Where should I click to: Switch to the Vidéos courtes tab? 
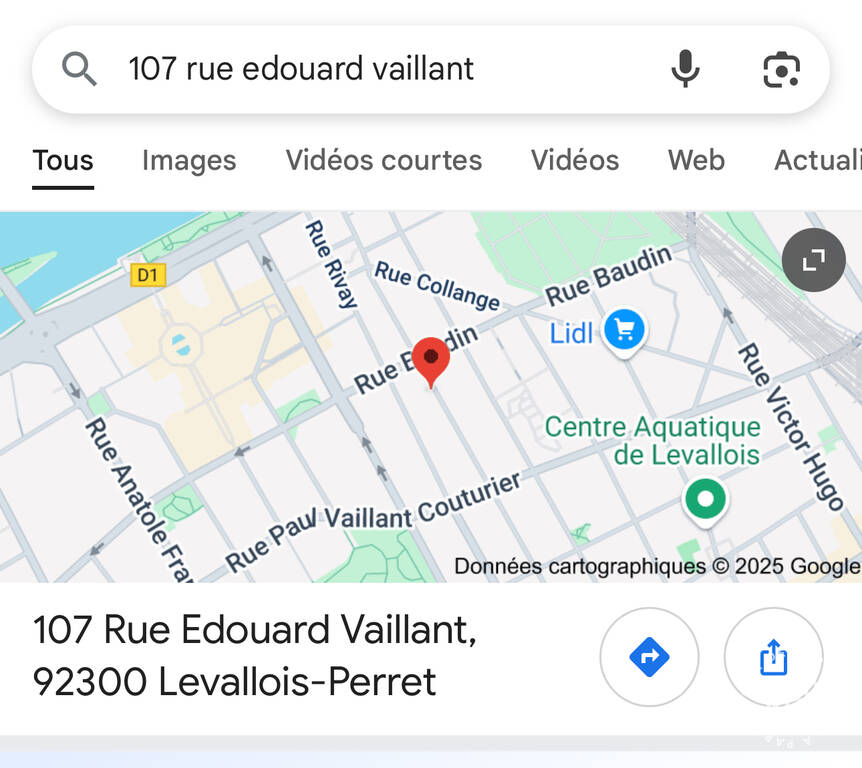(x=383, y=160)
